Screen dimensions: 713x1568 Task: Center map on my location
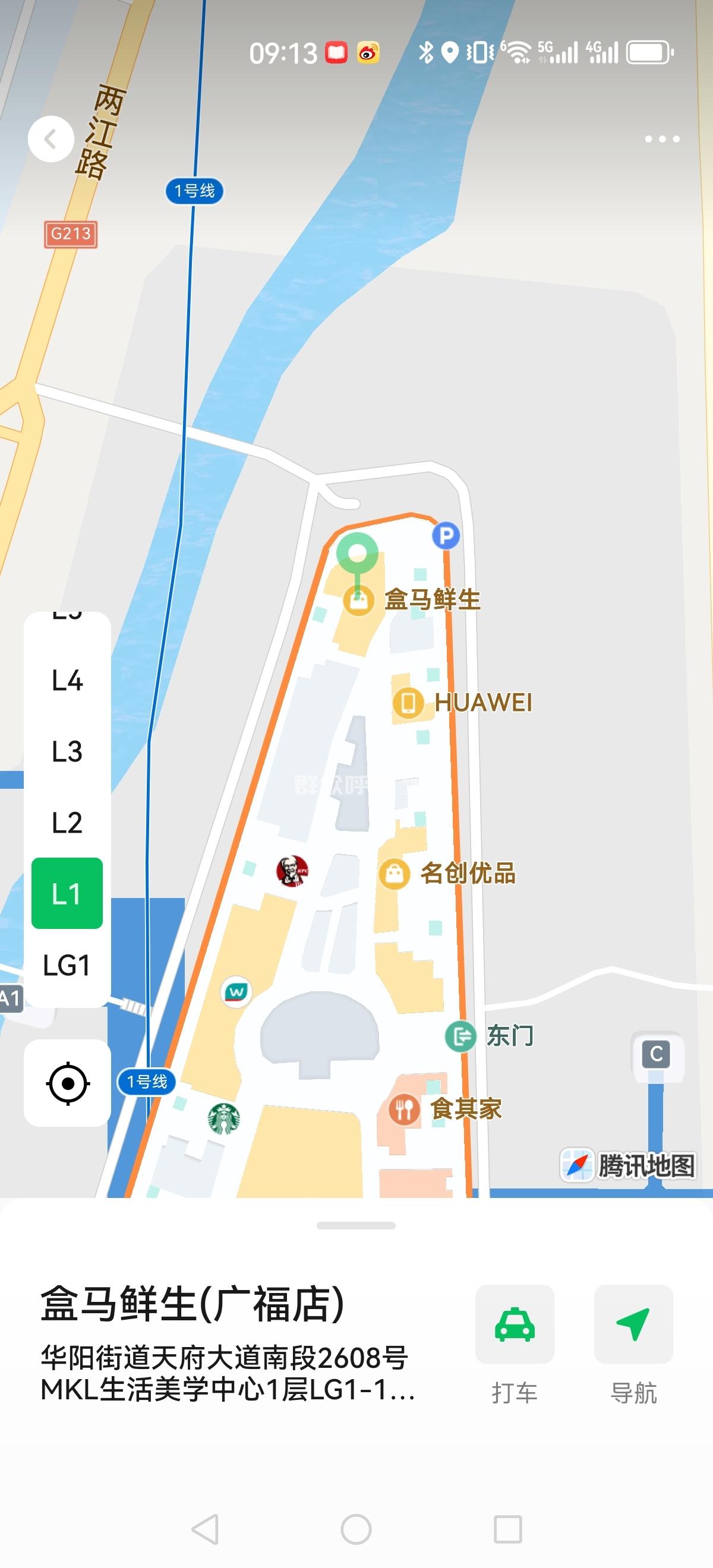click(68, 1083)
